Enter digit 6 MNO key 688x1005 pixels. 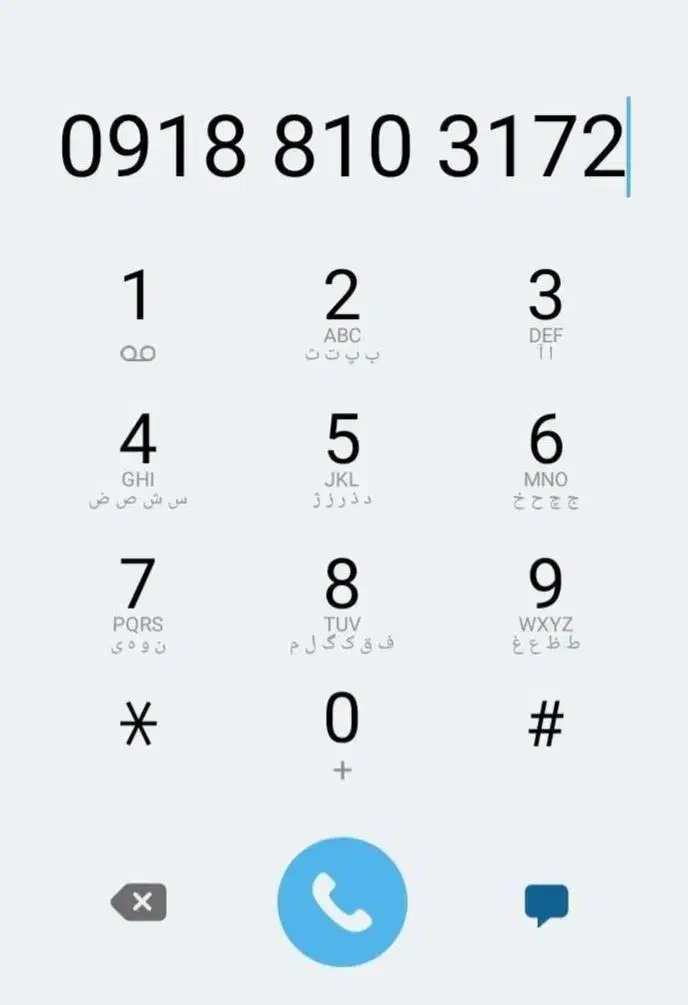546,460
